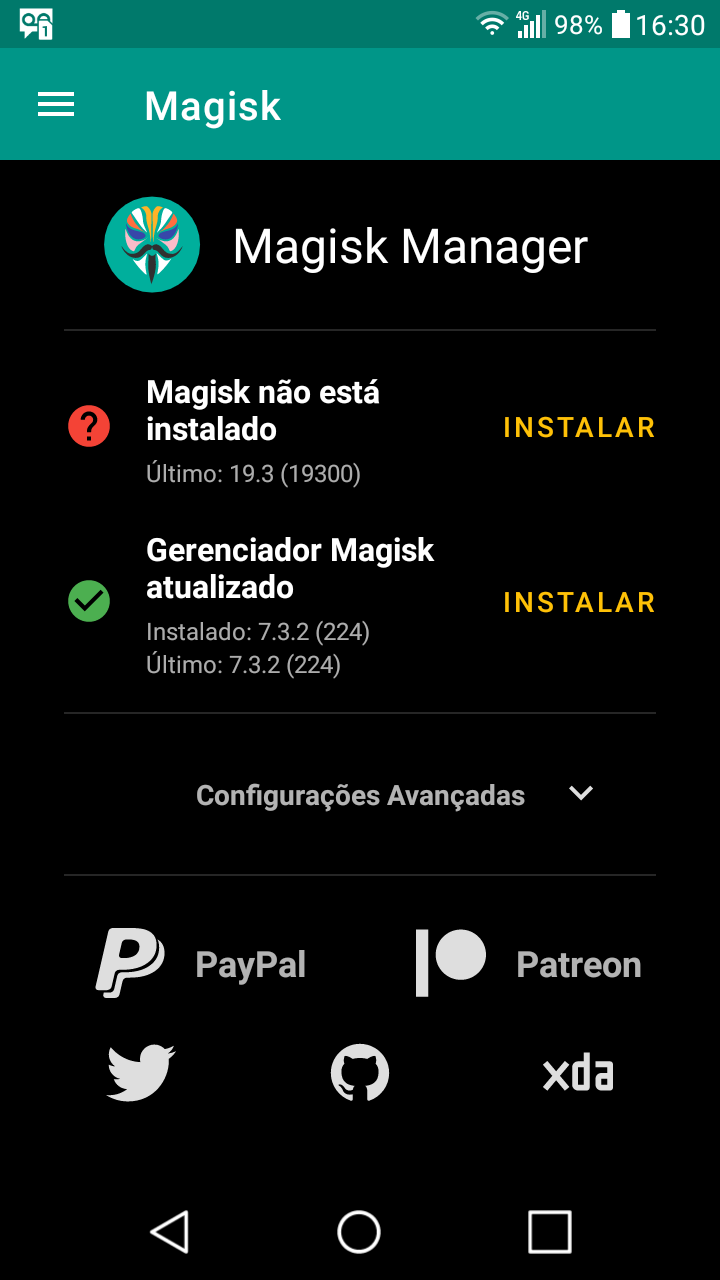Viewport: 720px width, 1280px height.
Task: Open the xda forum link
Action: pos(578,1074)
